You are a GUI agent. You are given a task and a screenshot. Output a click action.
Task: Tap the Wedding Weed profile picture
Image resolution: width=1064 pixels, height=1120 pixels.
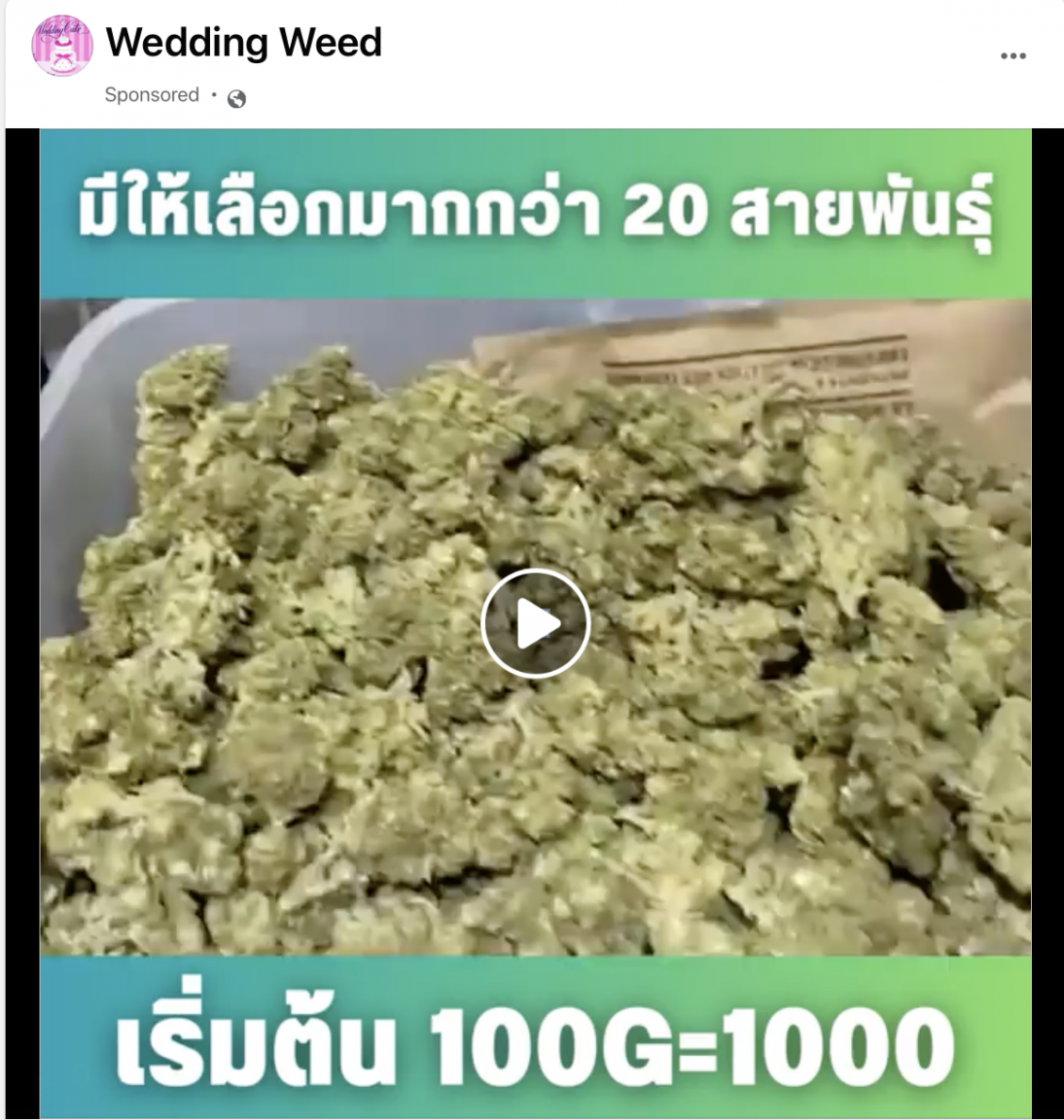(62, 45)
